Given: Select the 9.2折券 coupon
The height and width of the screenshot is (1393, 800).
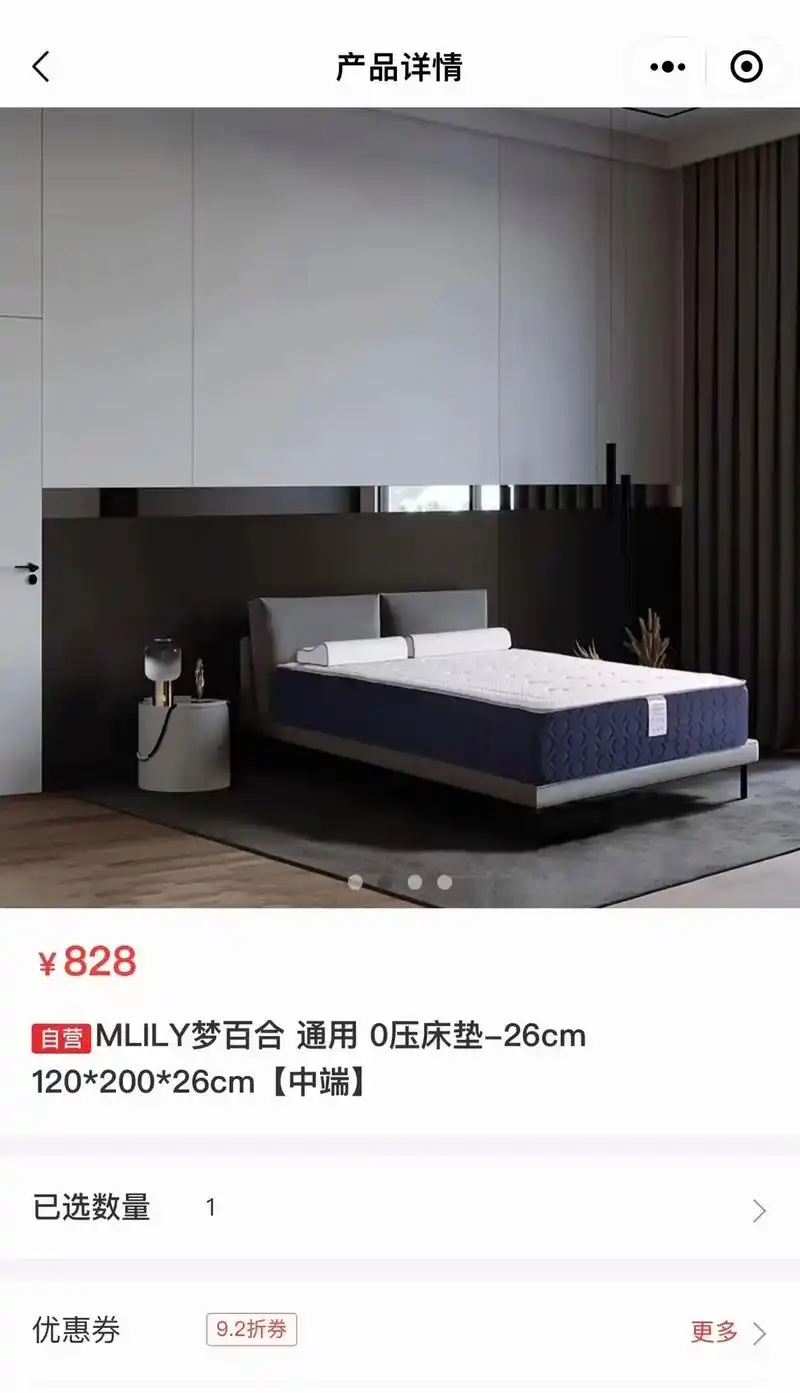Looking at the screenshot, I should tap(251, 1330).
